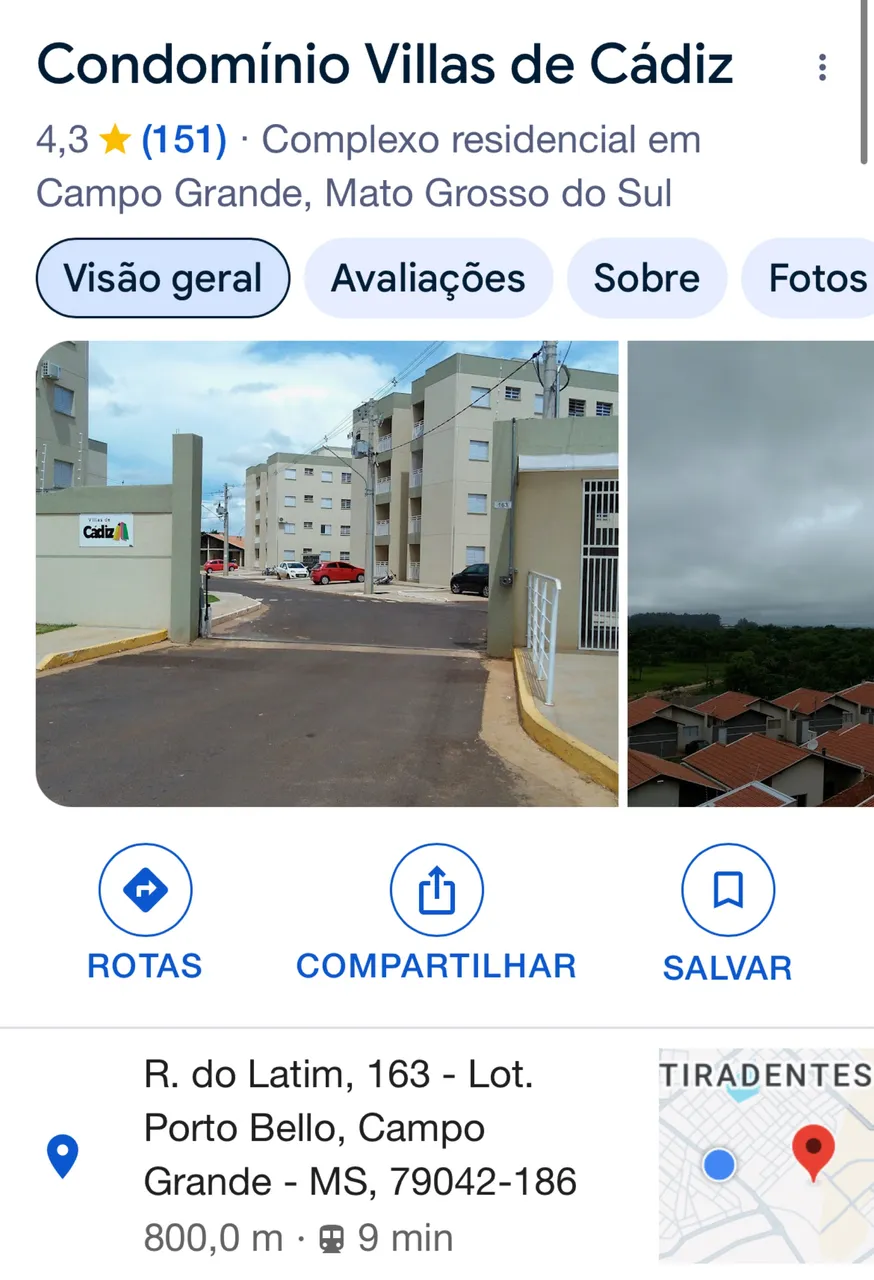Open the 151 reviews link
874x1280 pixels.
[x=184, y=140]
